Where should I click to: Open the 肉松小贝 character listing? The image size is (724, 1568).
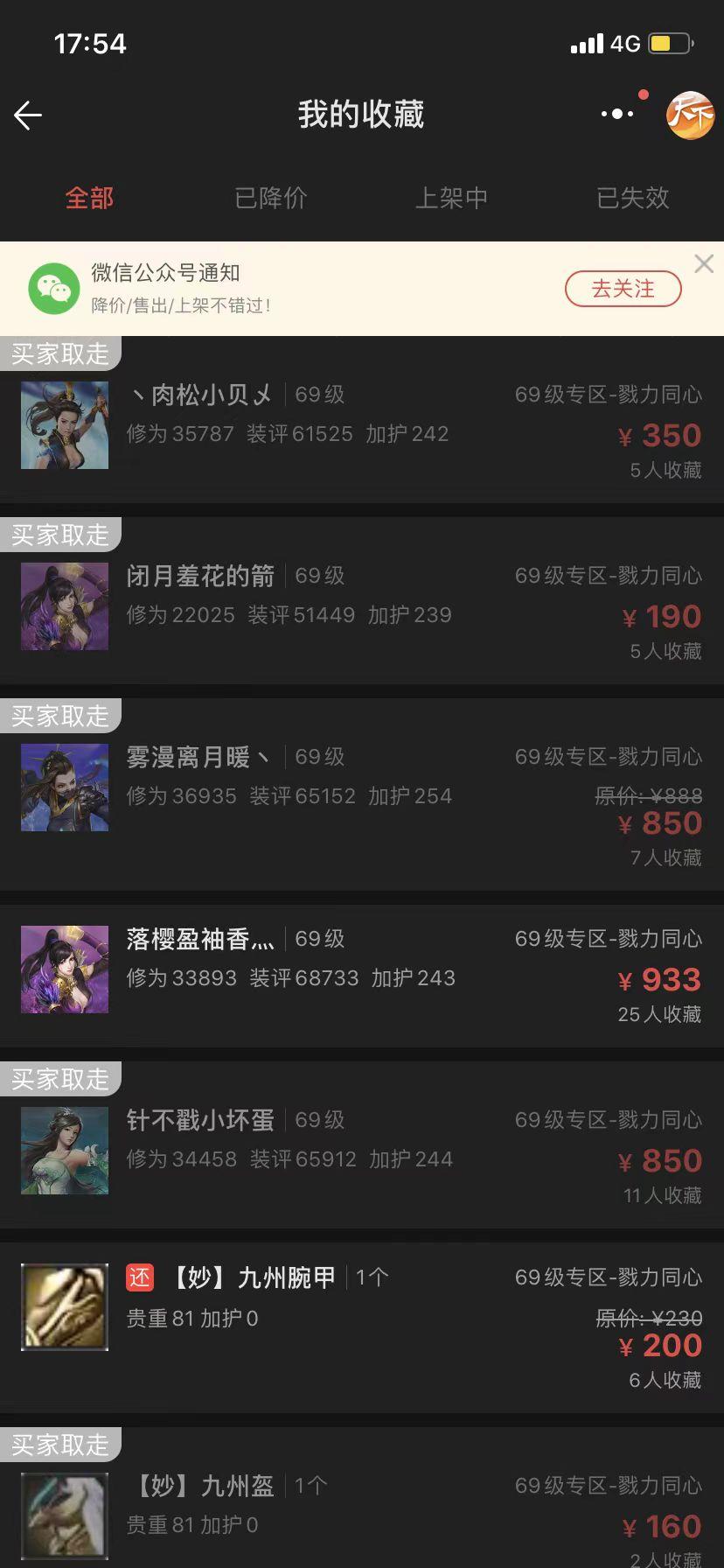point(362,425)
